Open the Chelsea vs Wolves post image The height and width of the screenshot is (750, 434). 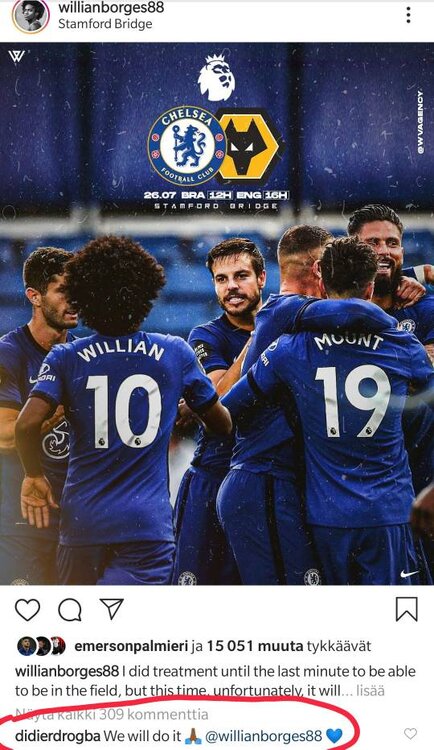coord(217,314)
